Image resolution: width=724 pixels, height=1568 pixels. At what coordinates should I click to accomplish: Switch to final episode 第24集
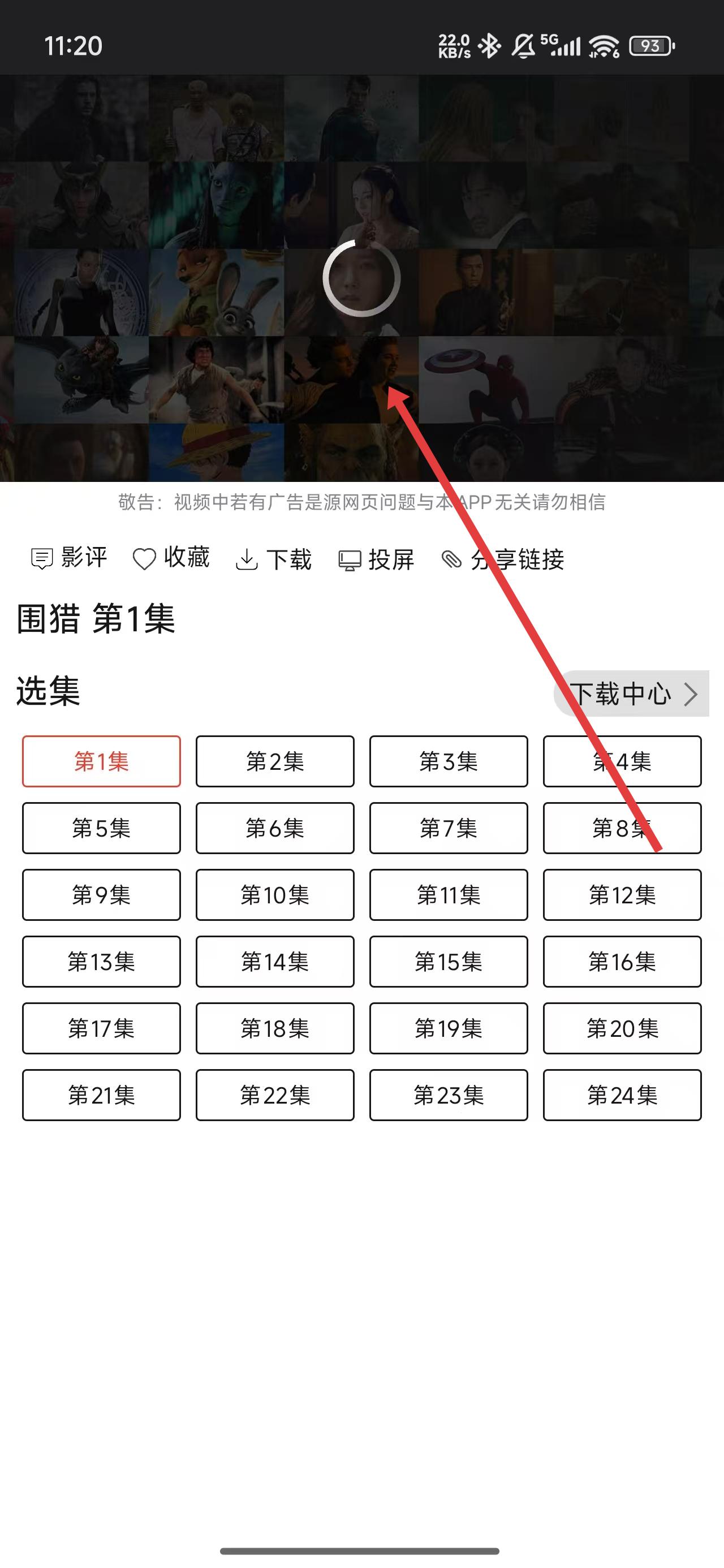[x=622, y=1095]
